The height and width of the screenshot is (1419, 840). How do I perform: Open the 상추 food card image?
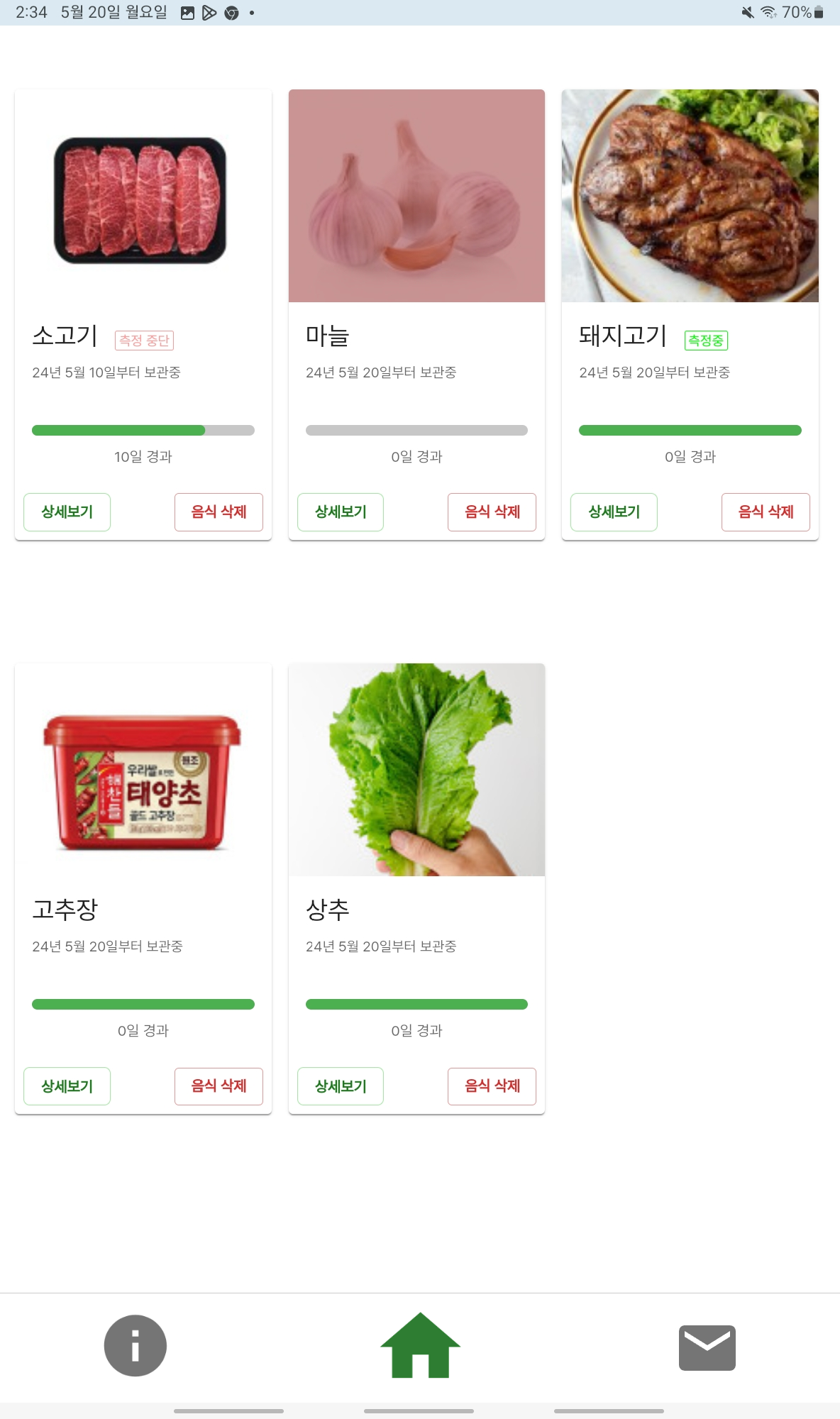coord(416,770)
